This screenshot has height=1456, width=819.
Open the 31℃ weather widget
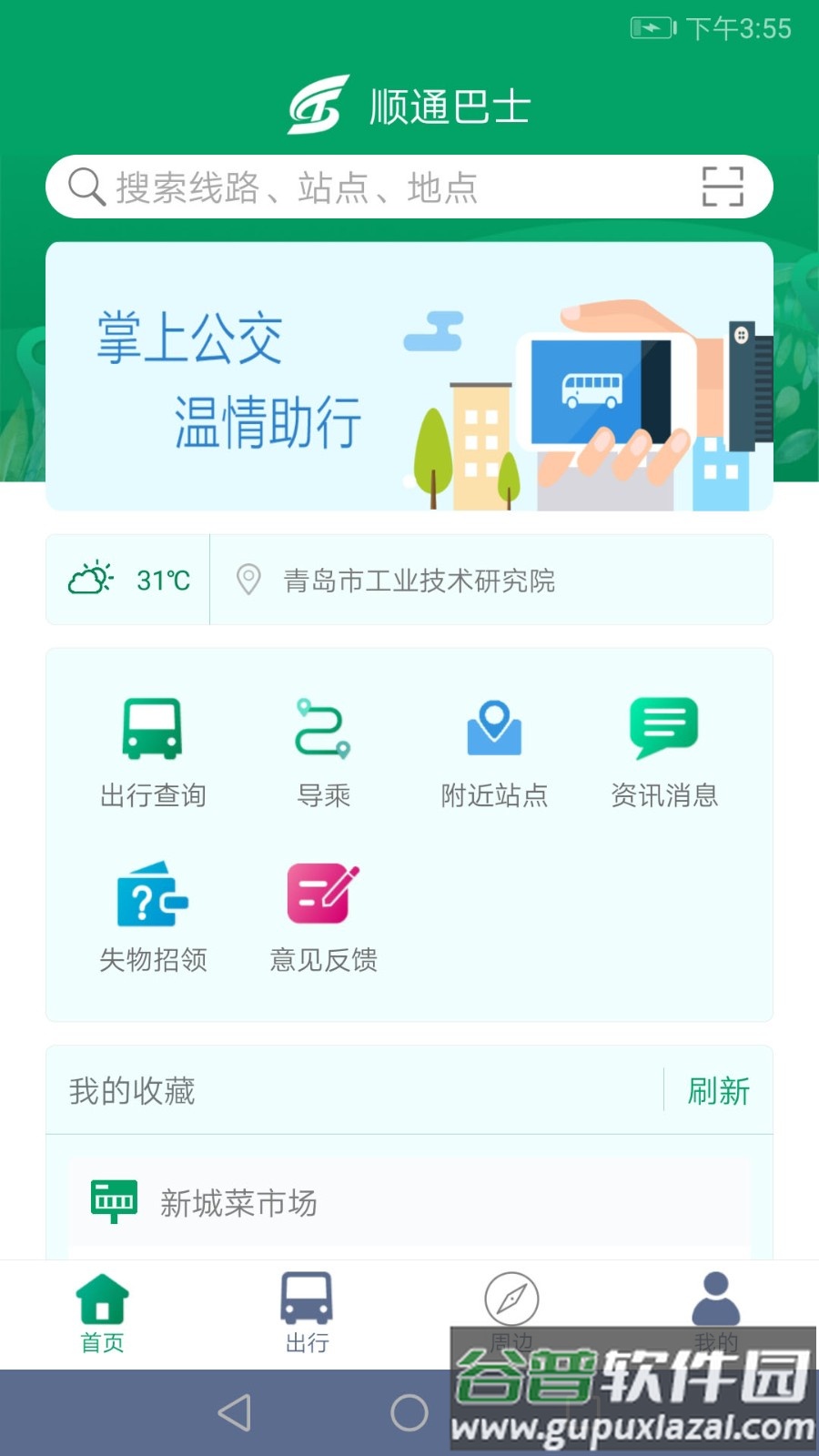[x=128, y=580]
